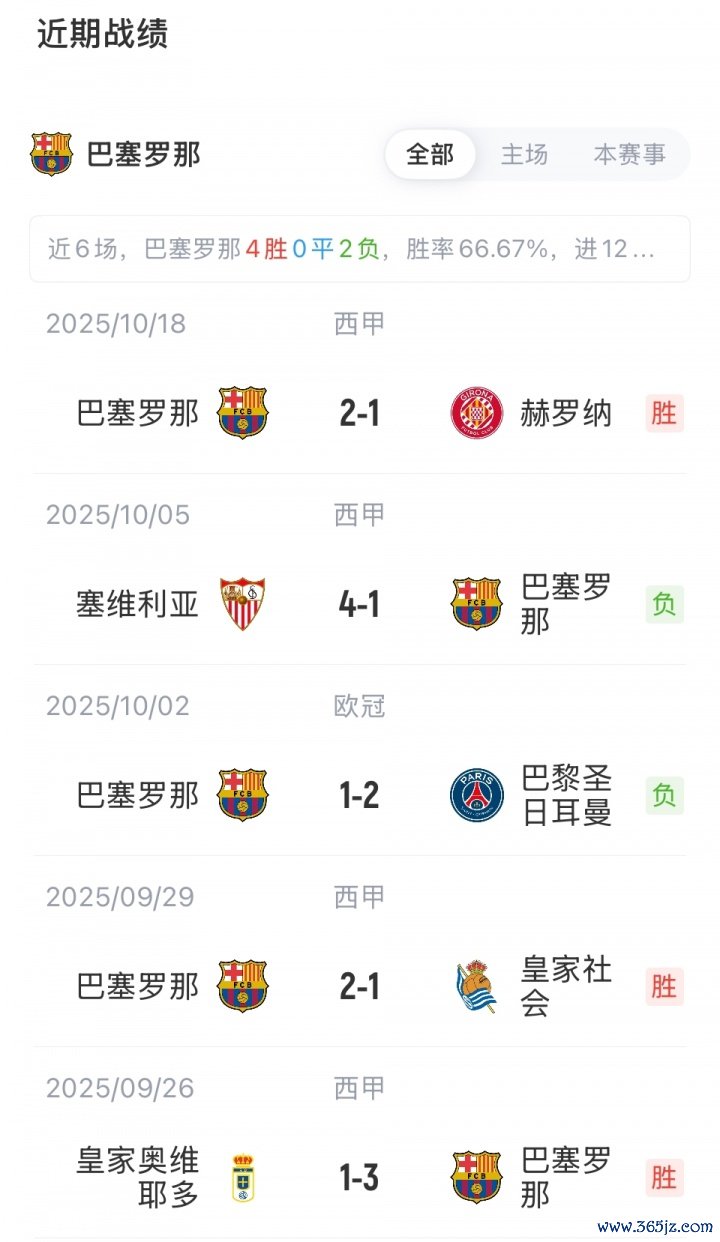Image resolution: width=720 pixels, height=1242 pixels.
Task: View the 皇家奥维耶多 vs 巴塞罗那 1-3 match
Action: coord(360,1178)
